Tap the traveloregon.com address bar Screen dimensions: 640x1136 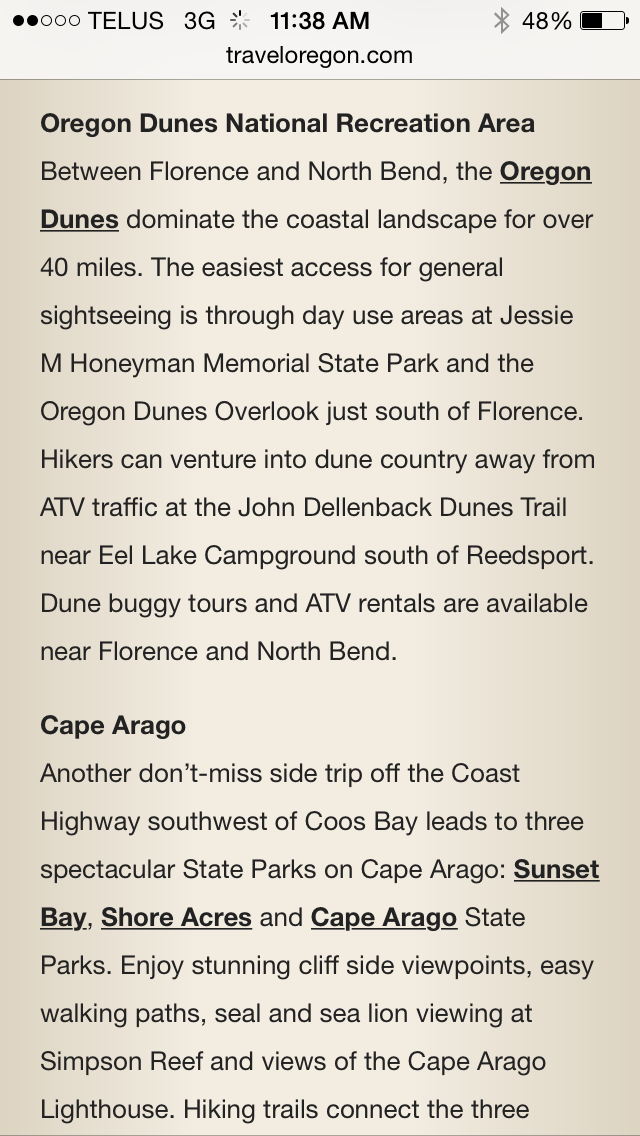(x=320, y=56)
